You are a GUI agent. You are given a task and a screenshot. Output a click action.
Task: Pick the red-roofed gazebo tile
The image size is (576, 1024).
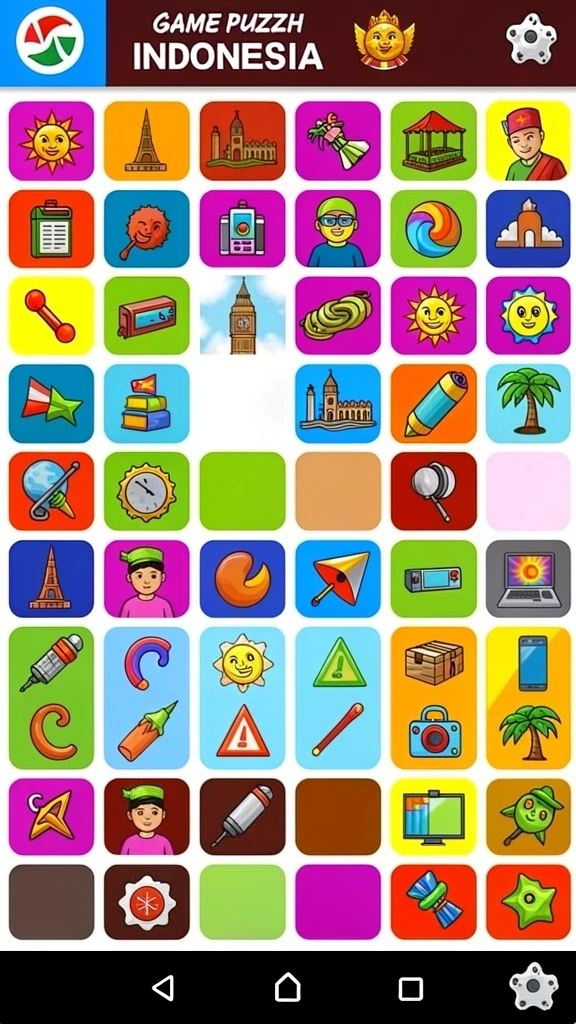click(434, 140)
